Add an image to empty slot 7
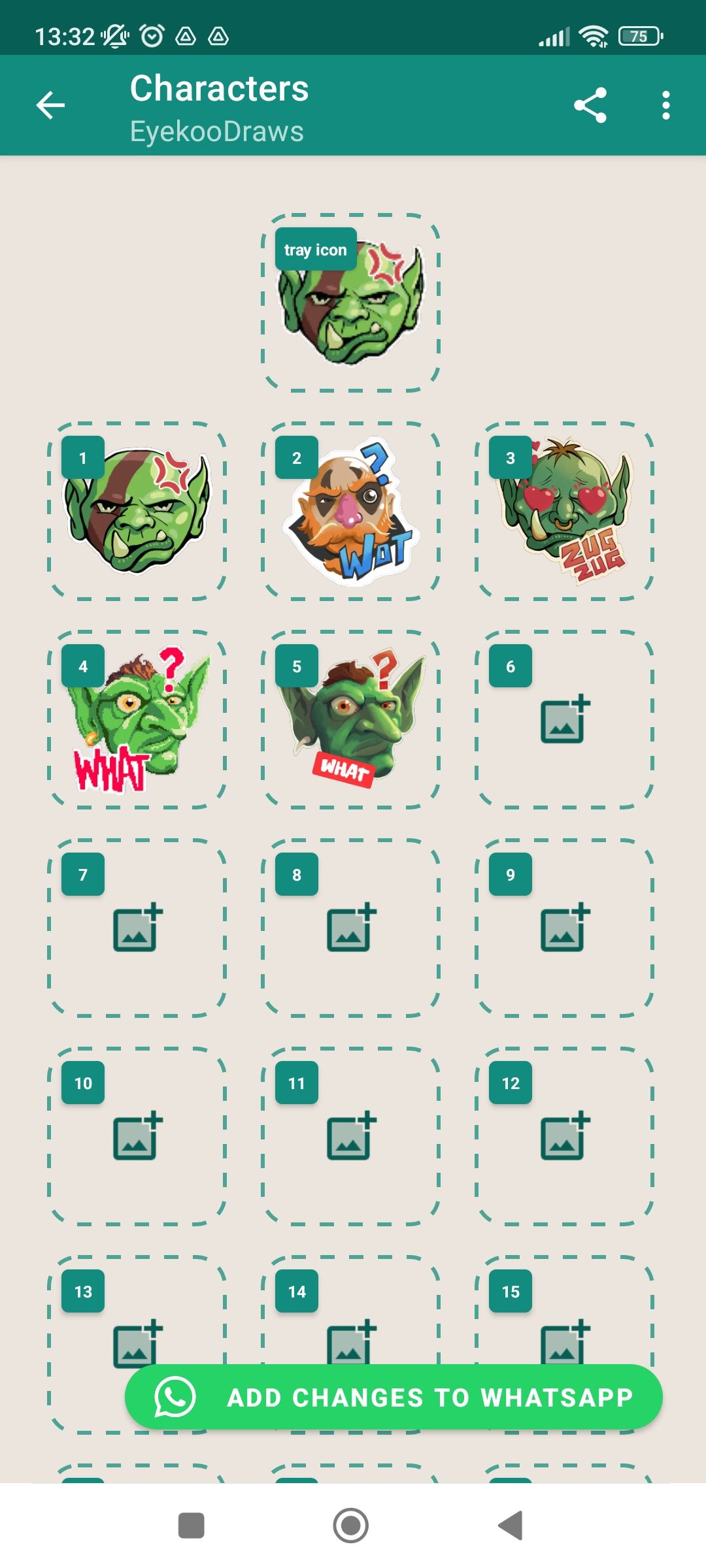This screenshot has width=706, height=1568. [x=137, y=928]
